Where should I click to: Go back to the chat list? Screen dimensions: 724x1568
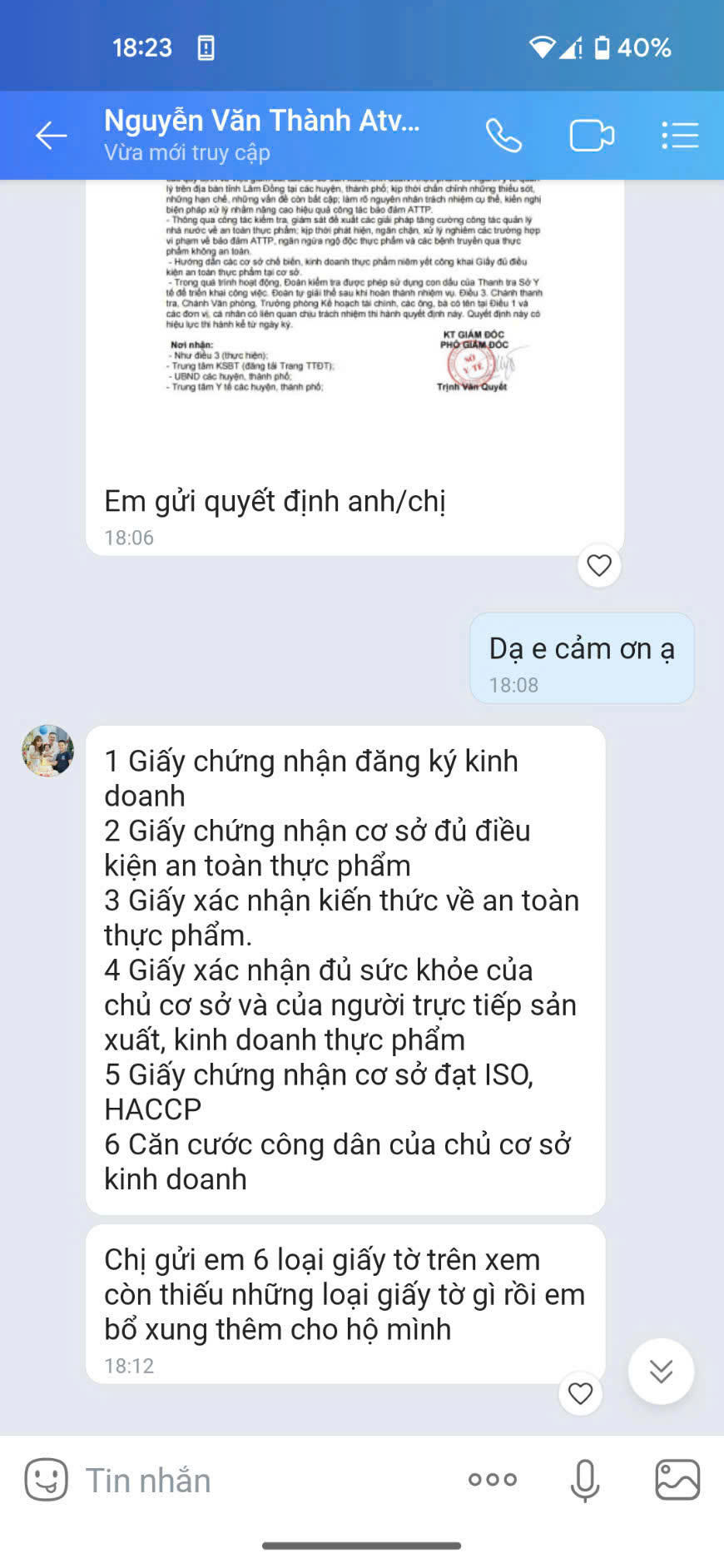[x=51, y=135]
